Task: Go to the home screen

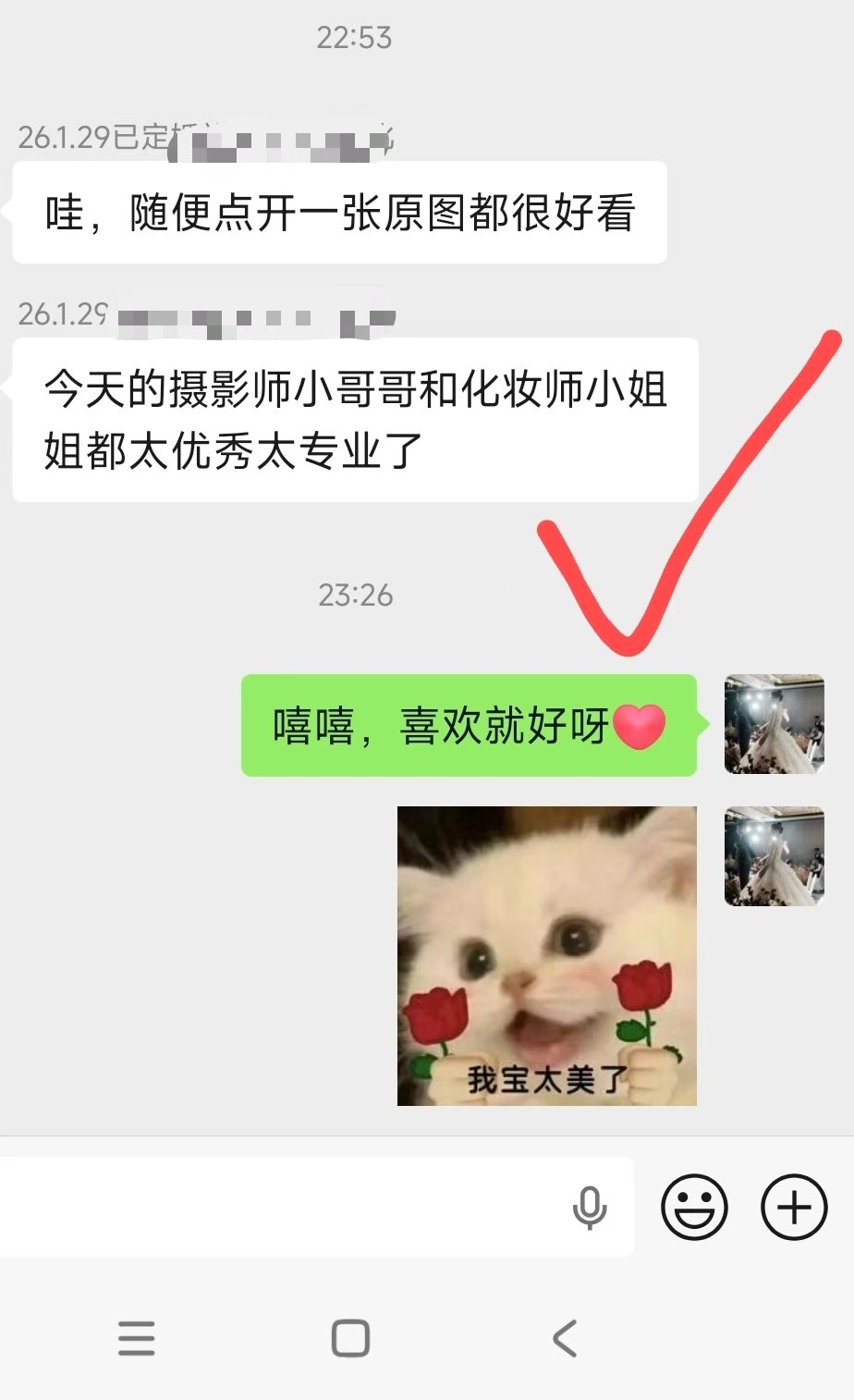Action: 350,1338
